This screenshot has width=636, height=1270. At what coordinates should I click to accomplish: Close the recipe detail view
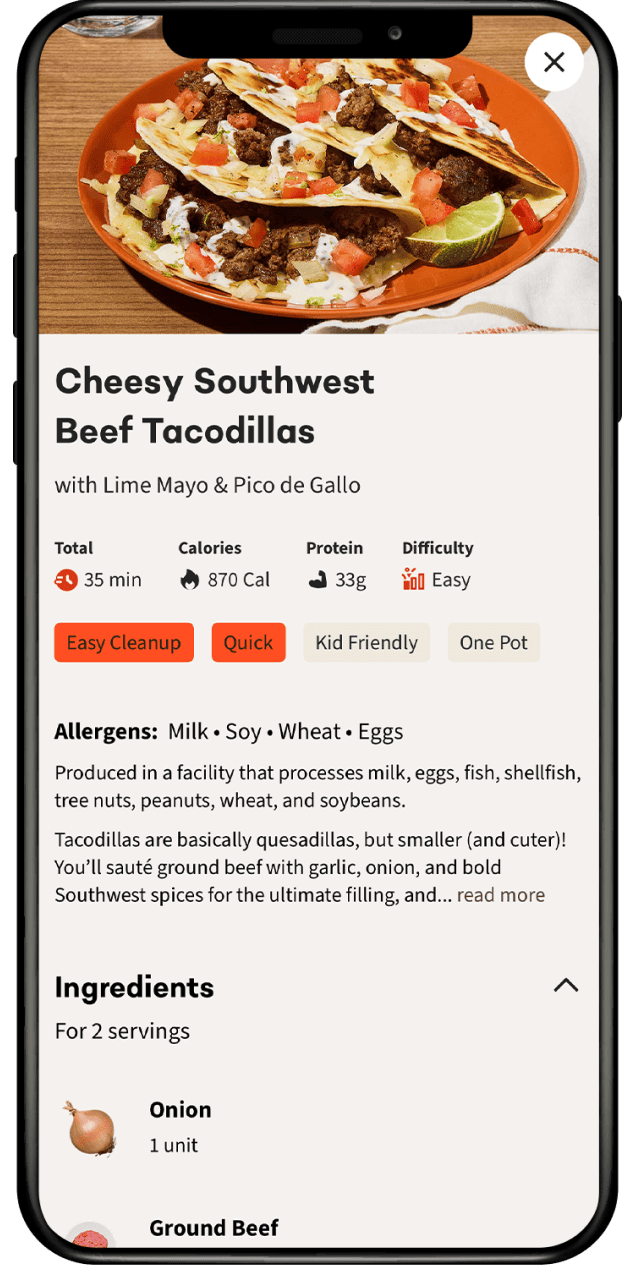[x=553, y=62]
